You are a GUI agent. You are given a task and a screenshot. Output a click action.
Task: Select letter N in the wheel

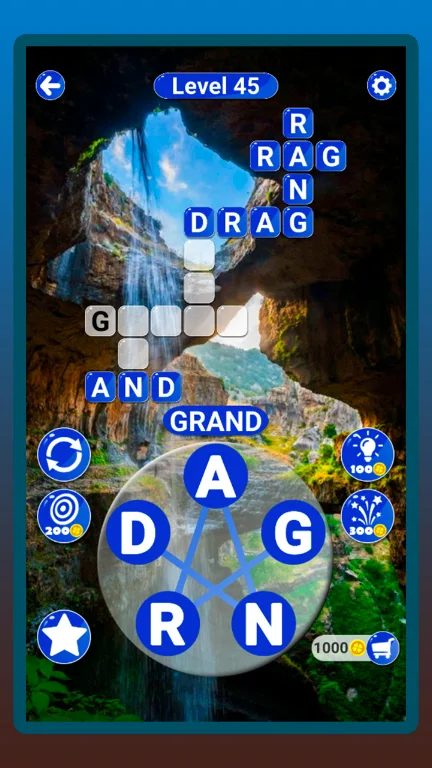pos(264,624)
